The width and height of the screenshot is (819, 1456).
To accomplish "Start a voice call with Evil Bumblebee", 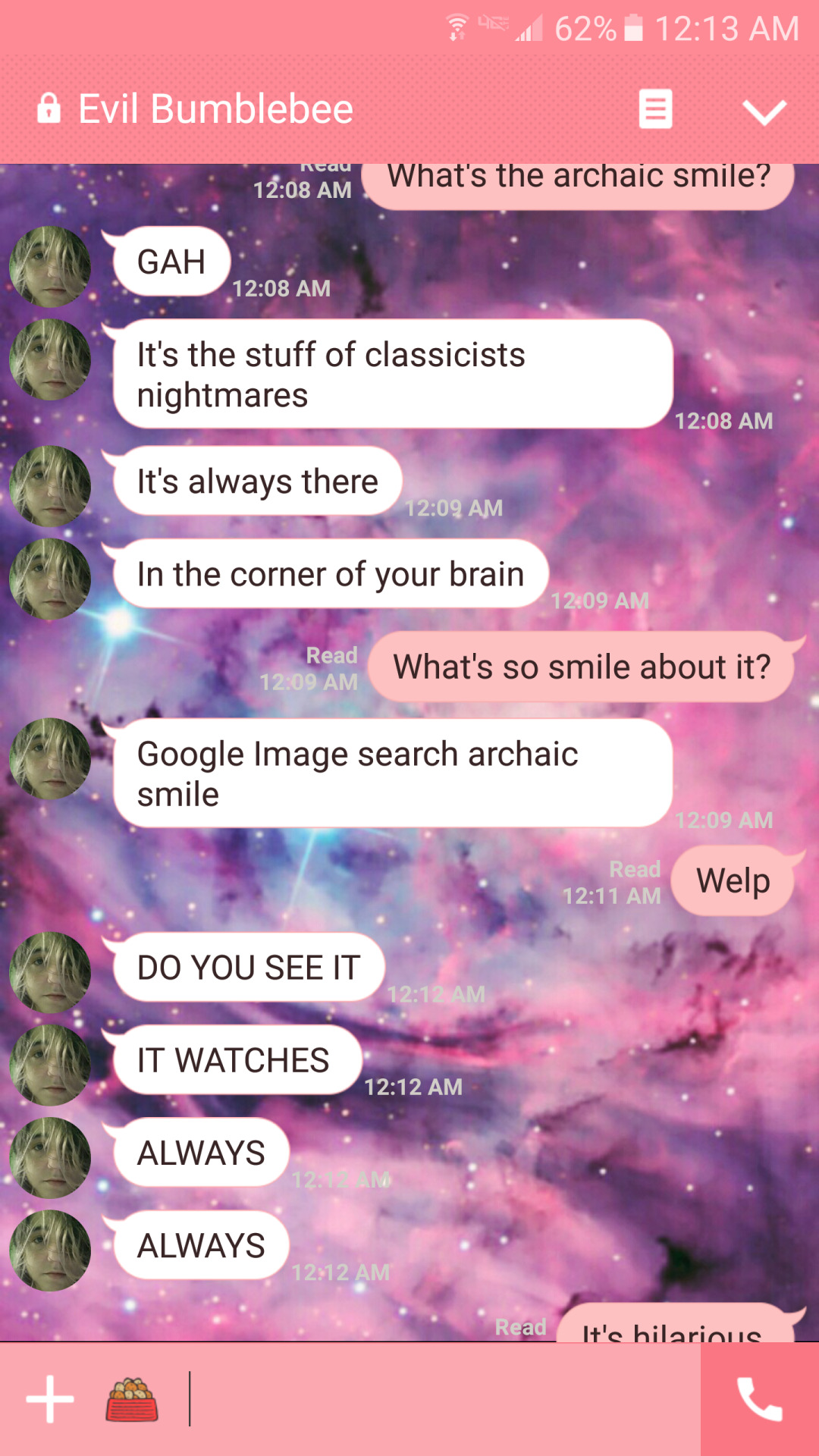I will (x=759, y=1399).
